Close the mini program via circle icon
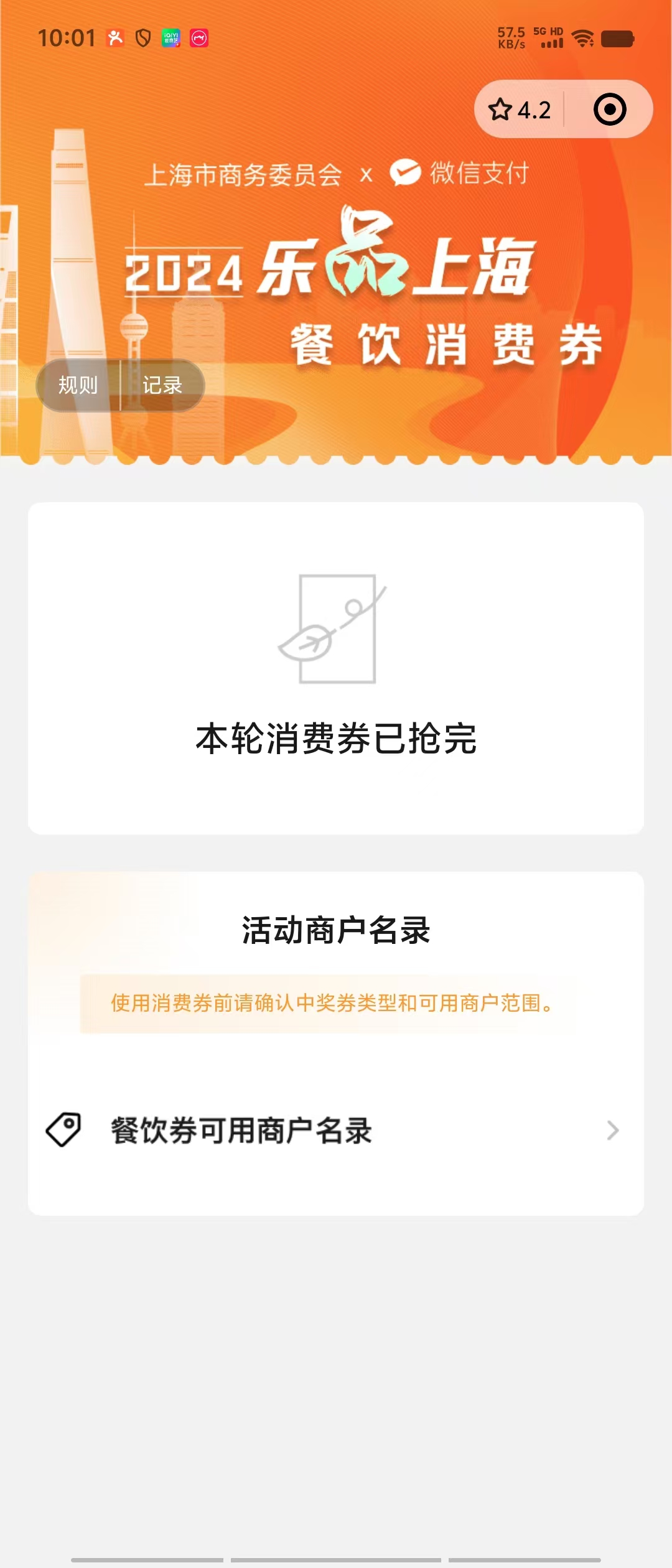The image size is (672, 1568). click(609, 110)
